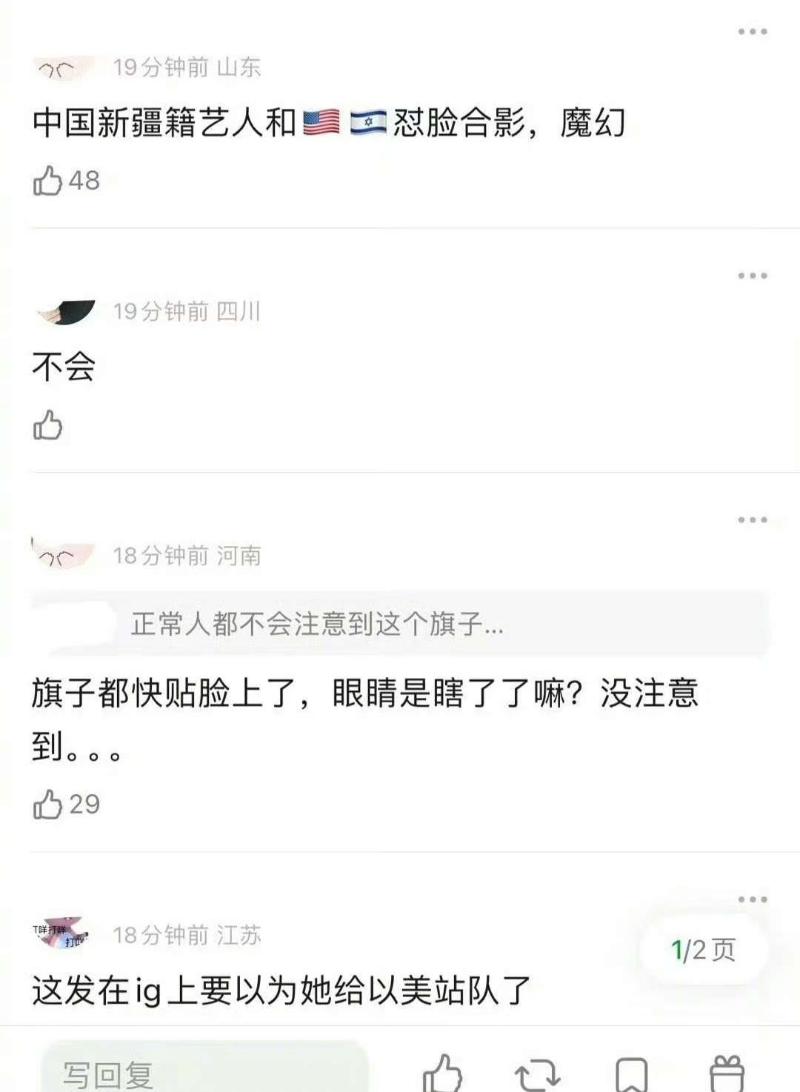The image size is (800, 1092).
Task: Open overflow menu for the 江苏 comment
Action: 752,899
